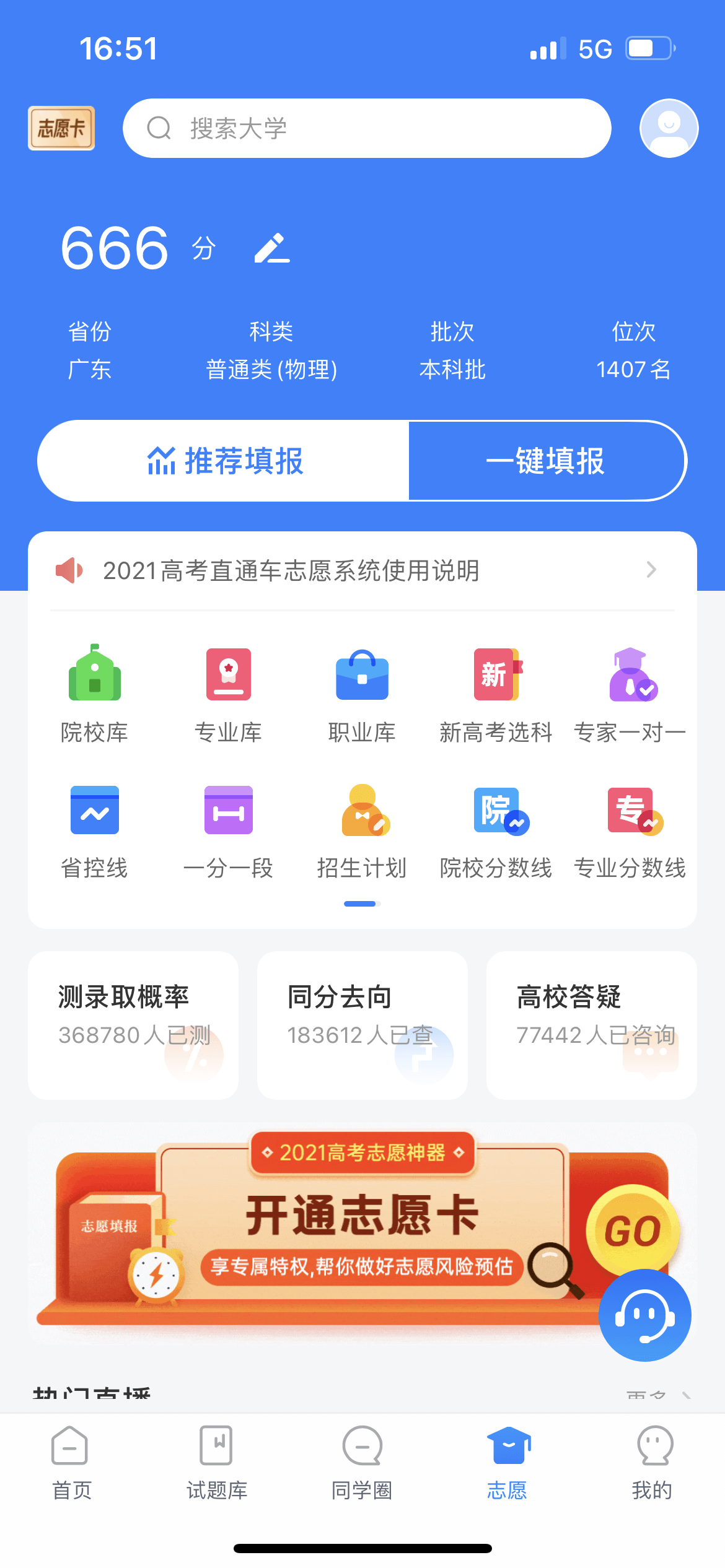This screenshot has width=725, height=1568.
Task: Open 2021高考直通车志愿系统使用说明 notice
Action: point(362,570)
